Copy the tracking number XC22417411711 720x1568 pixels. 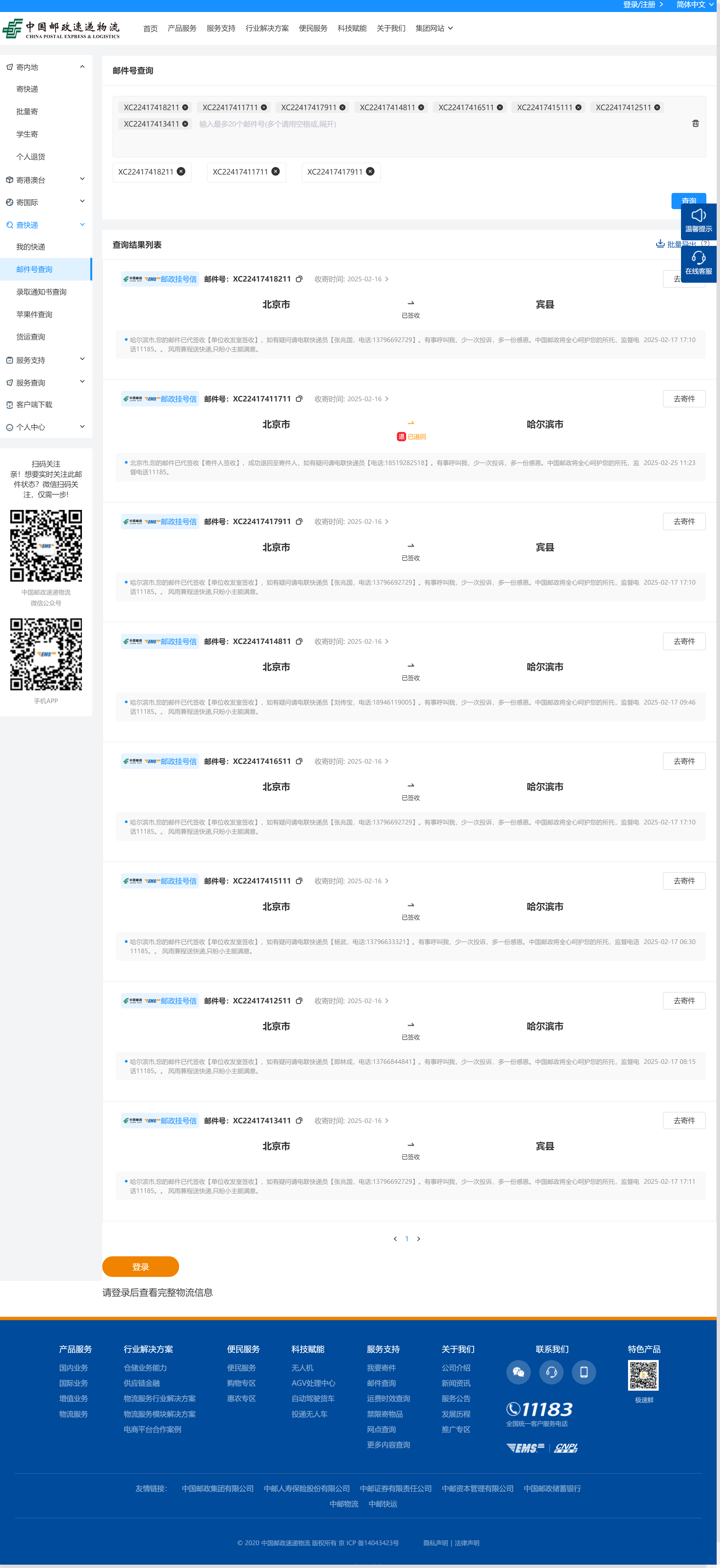pos(299,399)
